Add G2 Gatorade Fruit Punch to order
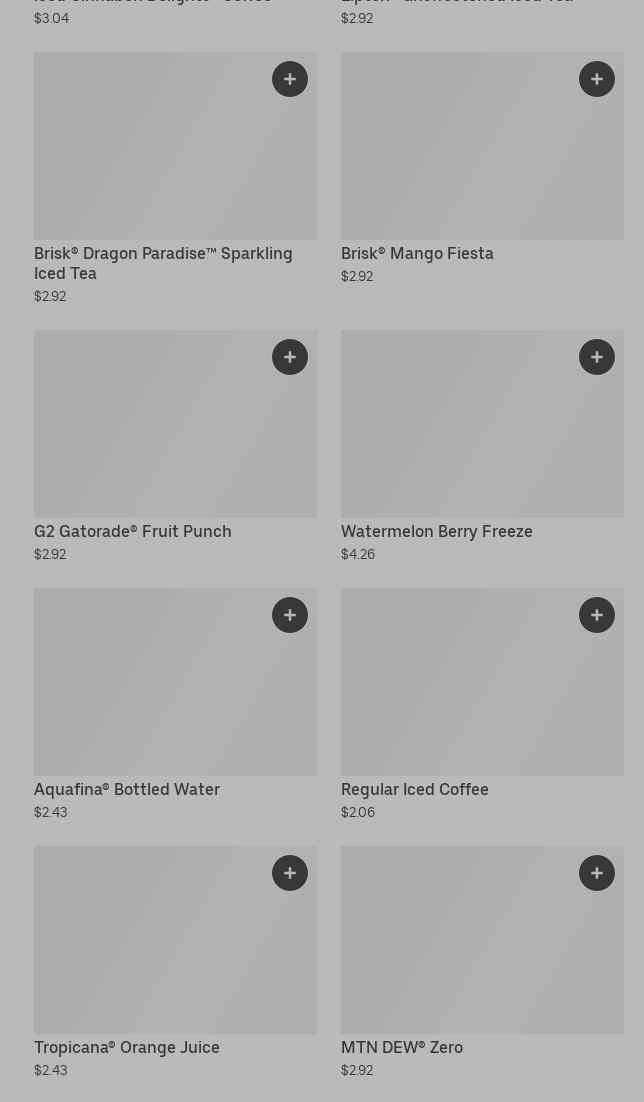This screenshot has width=644, height=1102. coord(290,357)
